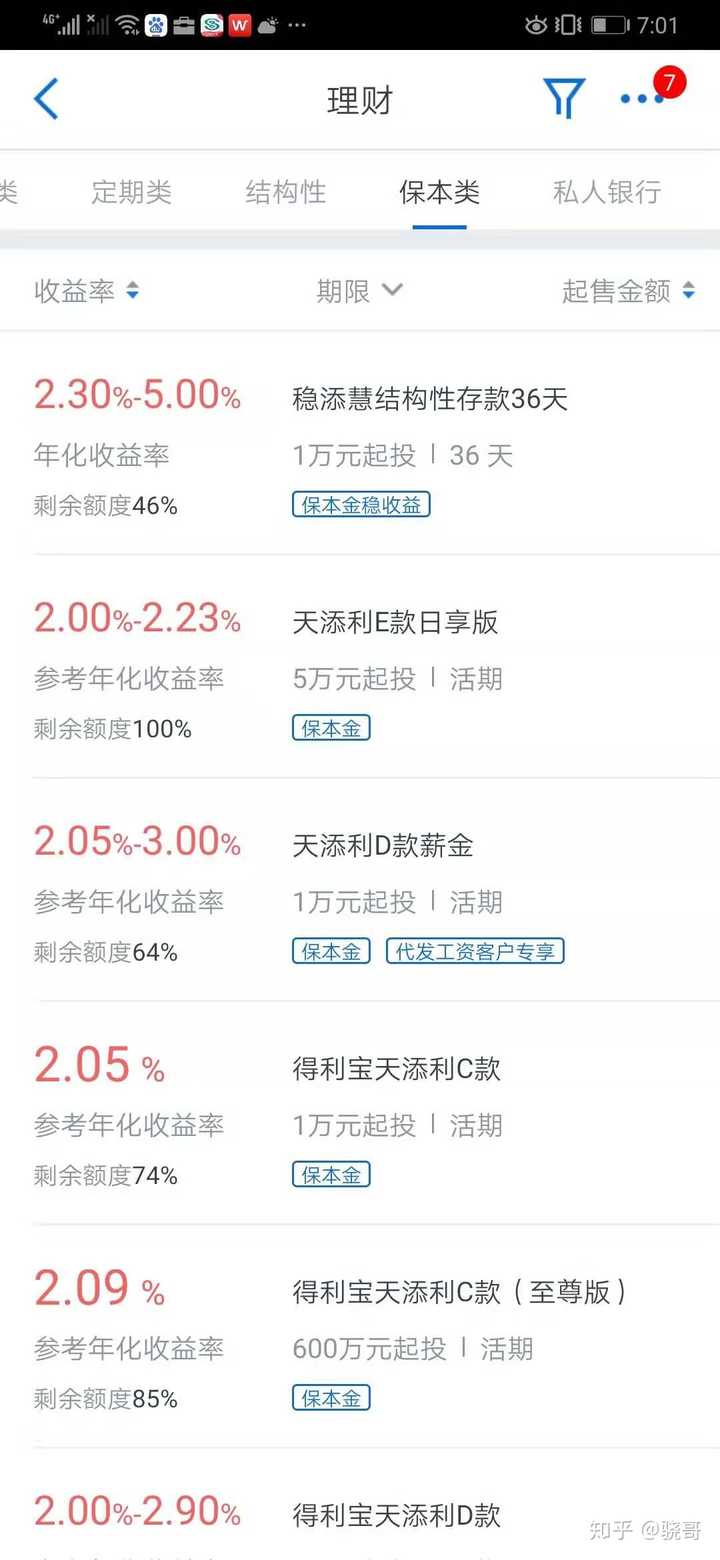Open the 2.05% 得利宝天添利C款 product
The image size is (720, 1560).
(x=360, y=1112)
